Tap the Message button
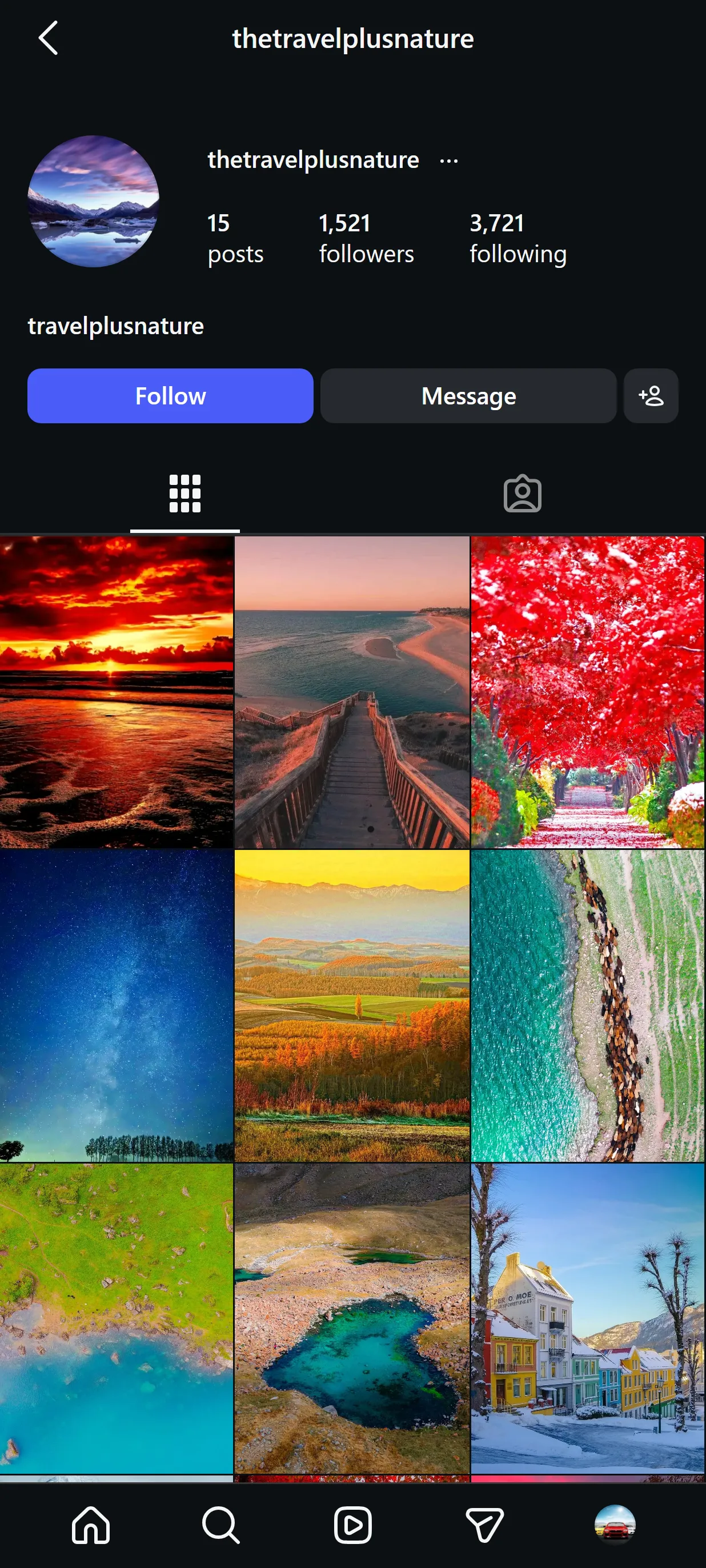The height and width of the screenshot is (1568, 706). (x=468, y=396)
